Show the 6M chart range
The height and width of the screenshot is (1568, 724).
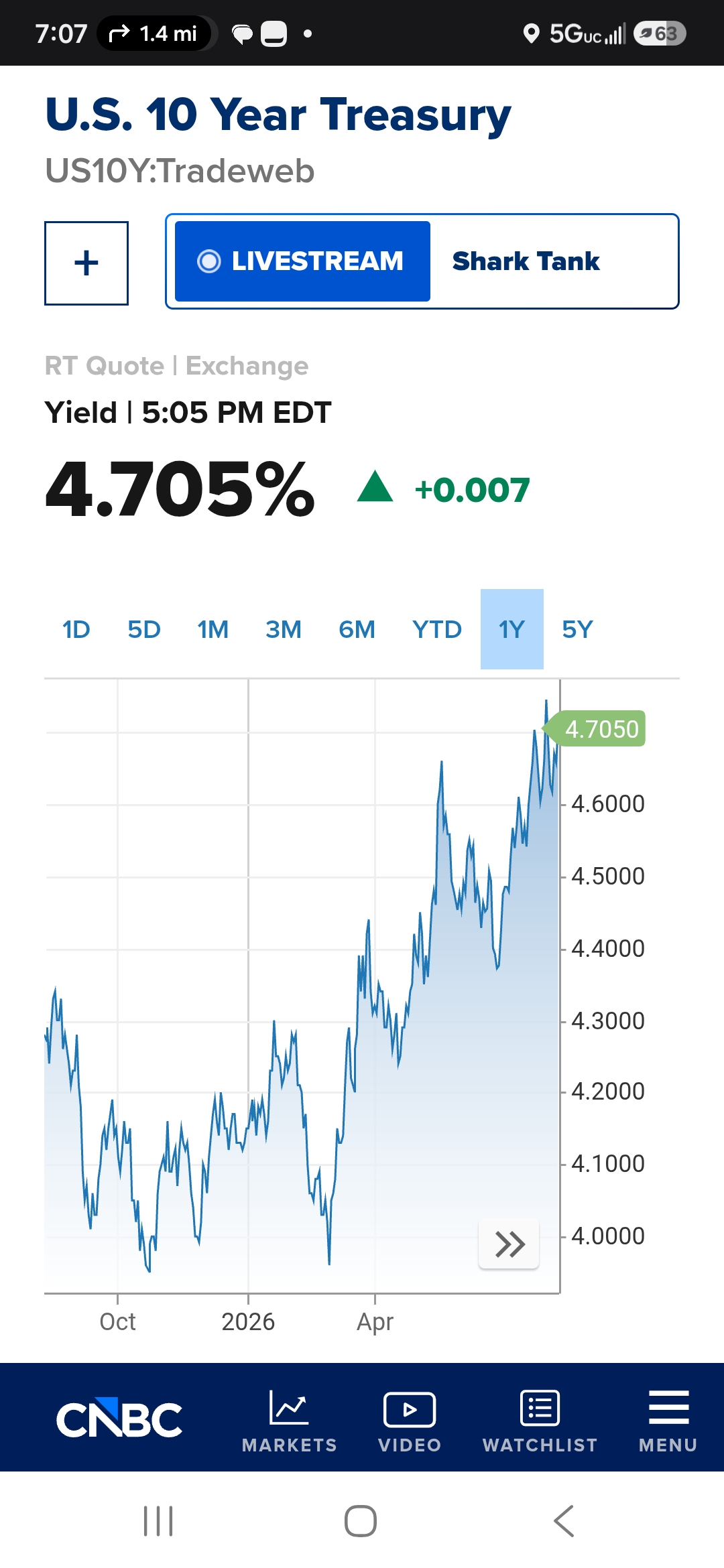coord(357,629)
